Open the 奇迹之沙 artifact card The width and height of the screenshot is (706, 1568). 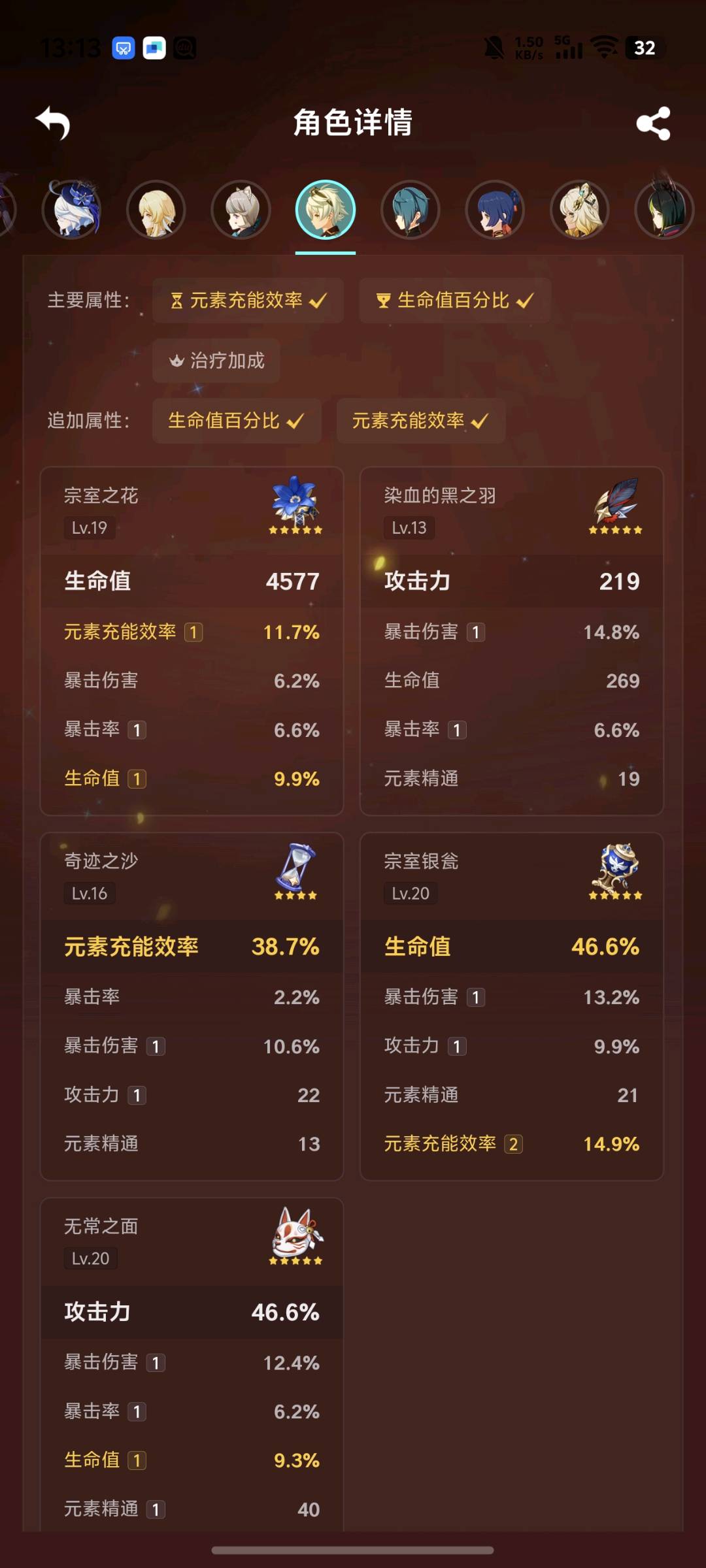tap(192, 1006)
